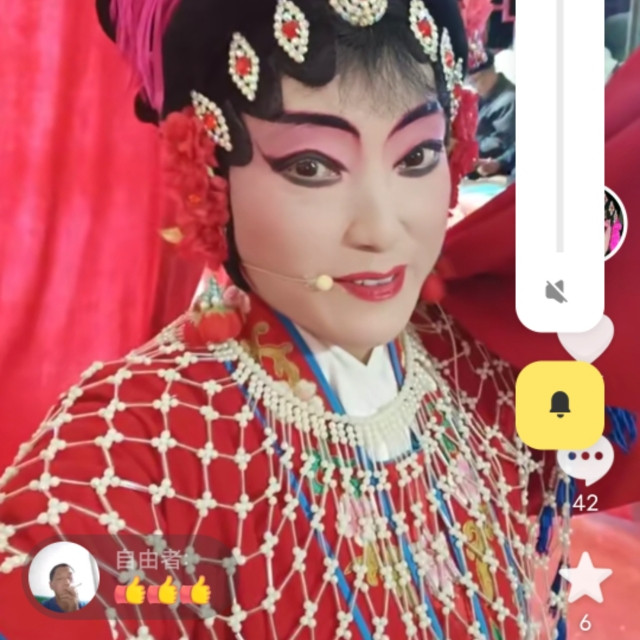The image size is (640, 640).
Task: Adjust the volume slider track
Action: [560, 126]
